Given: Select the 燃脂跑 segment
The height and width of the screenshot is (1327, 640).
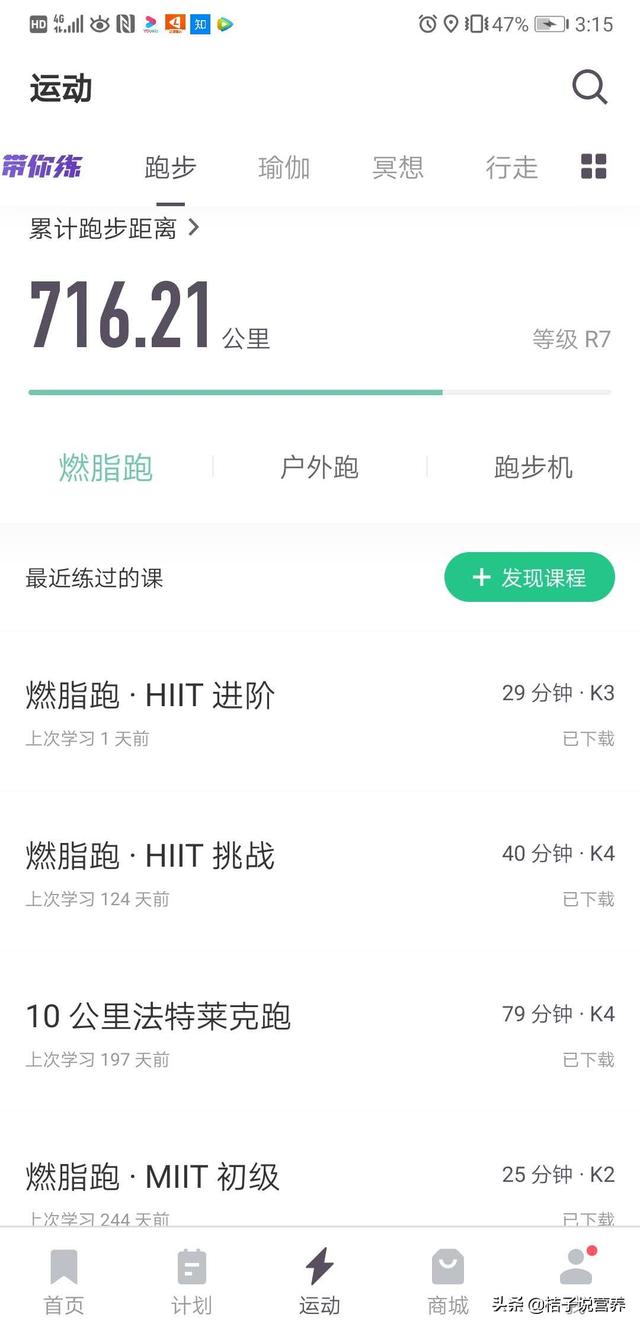Looking at the screenshot, I should (x=106, y=467).
